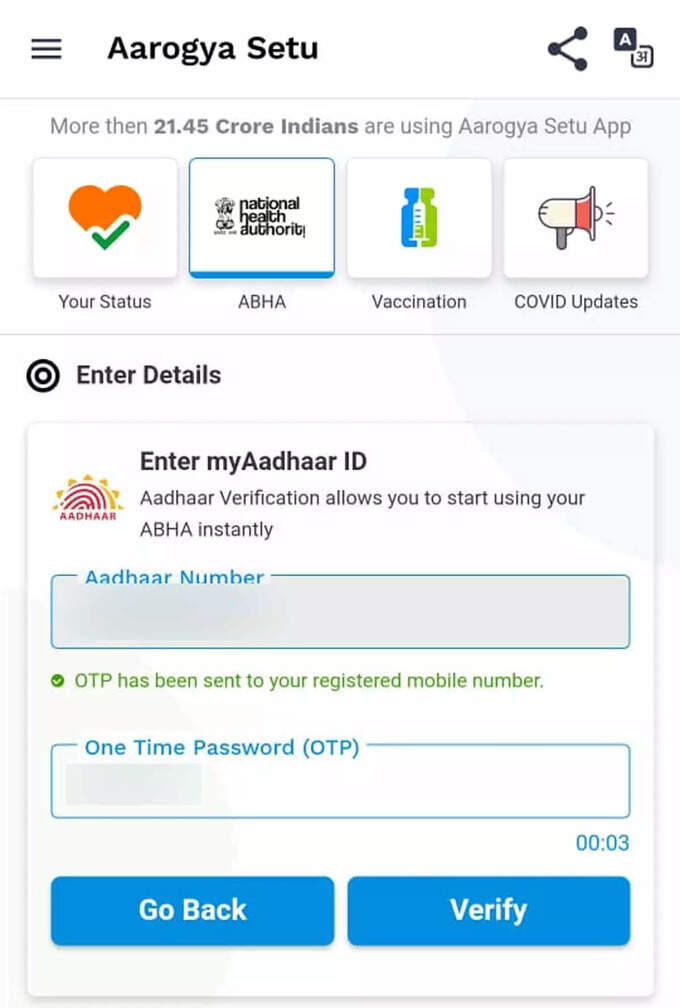Verify the entered OTP
The height and width of the screenshot is (1008, 680).
[x=488, y=910]
